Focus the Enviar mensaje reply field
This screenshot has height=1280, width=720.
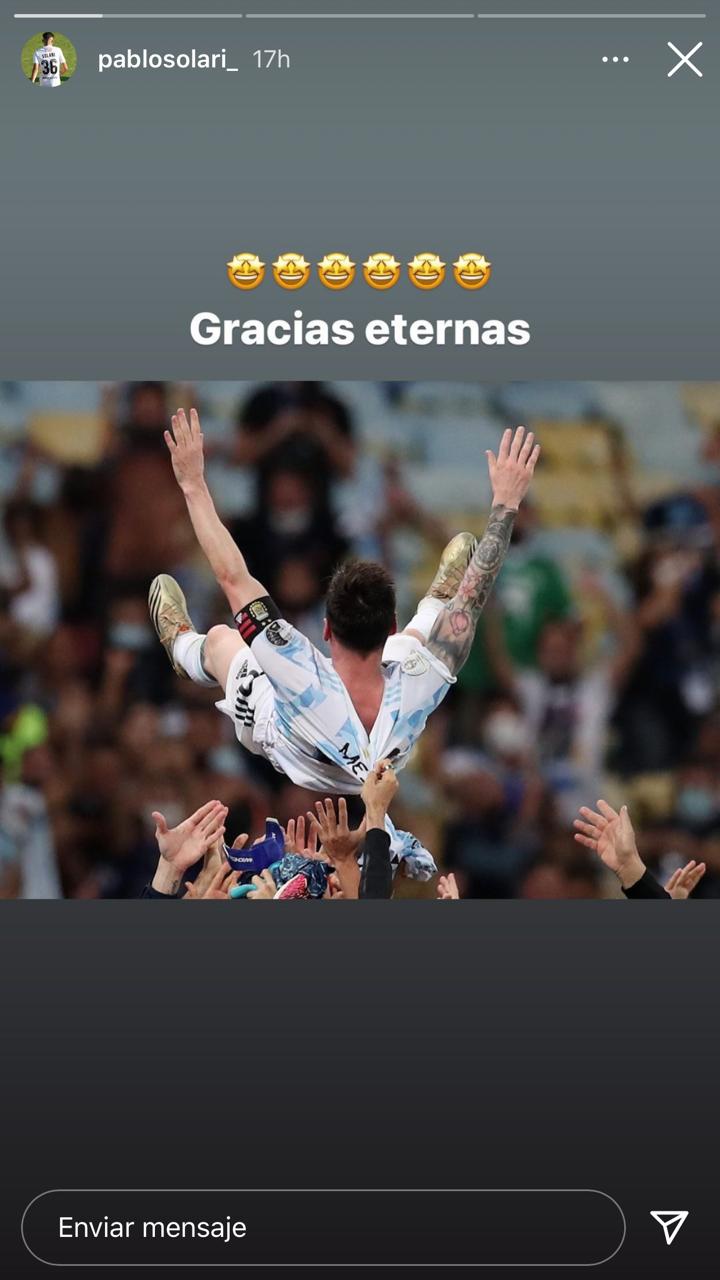322,1227
